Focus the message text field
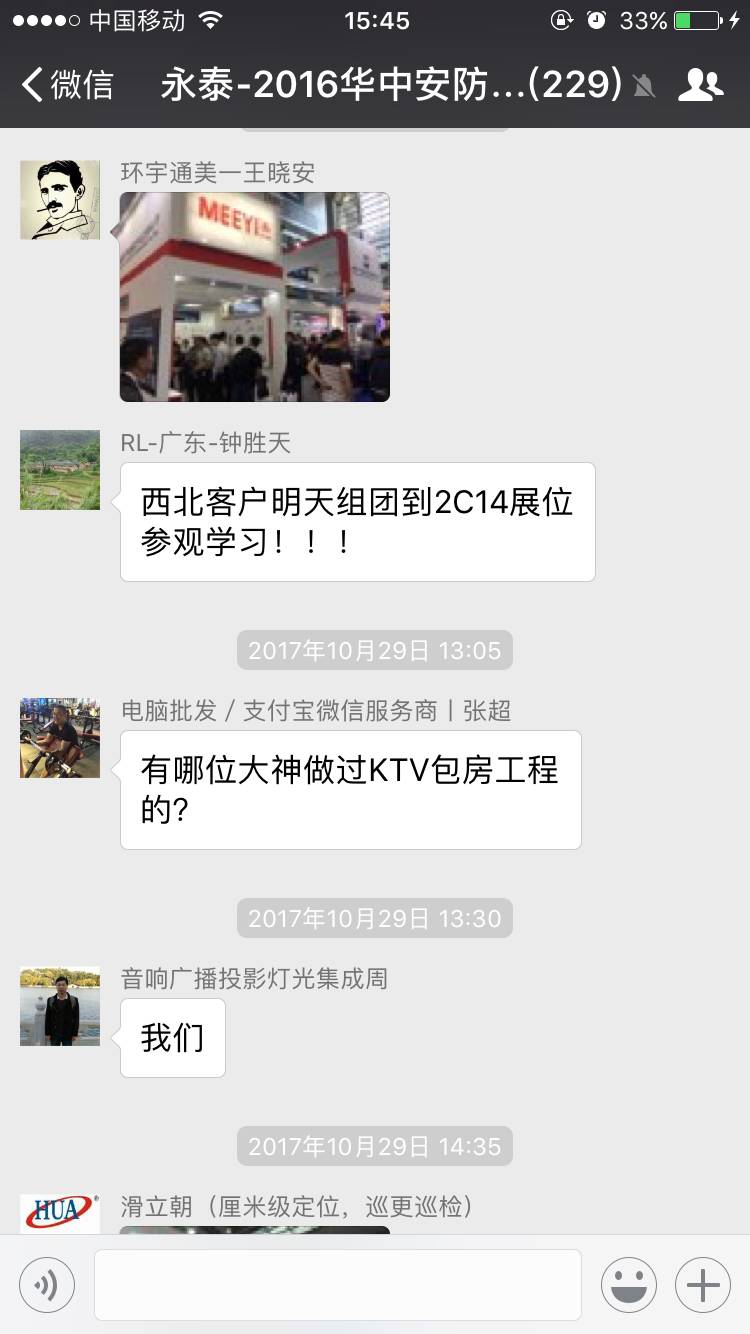This screenshot has width=750, height=1334. click(x=337, y=1285)
